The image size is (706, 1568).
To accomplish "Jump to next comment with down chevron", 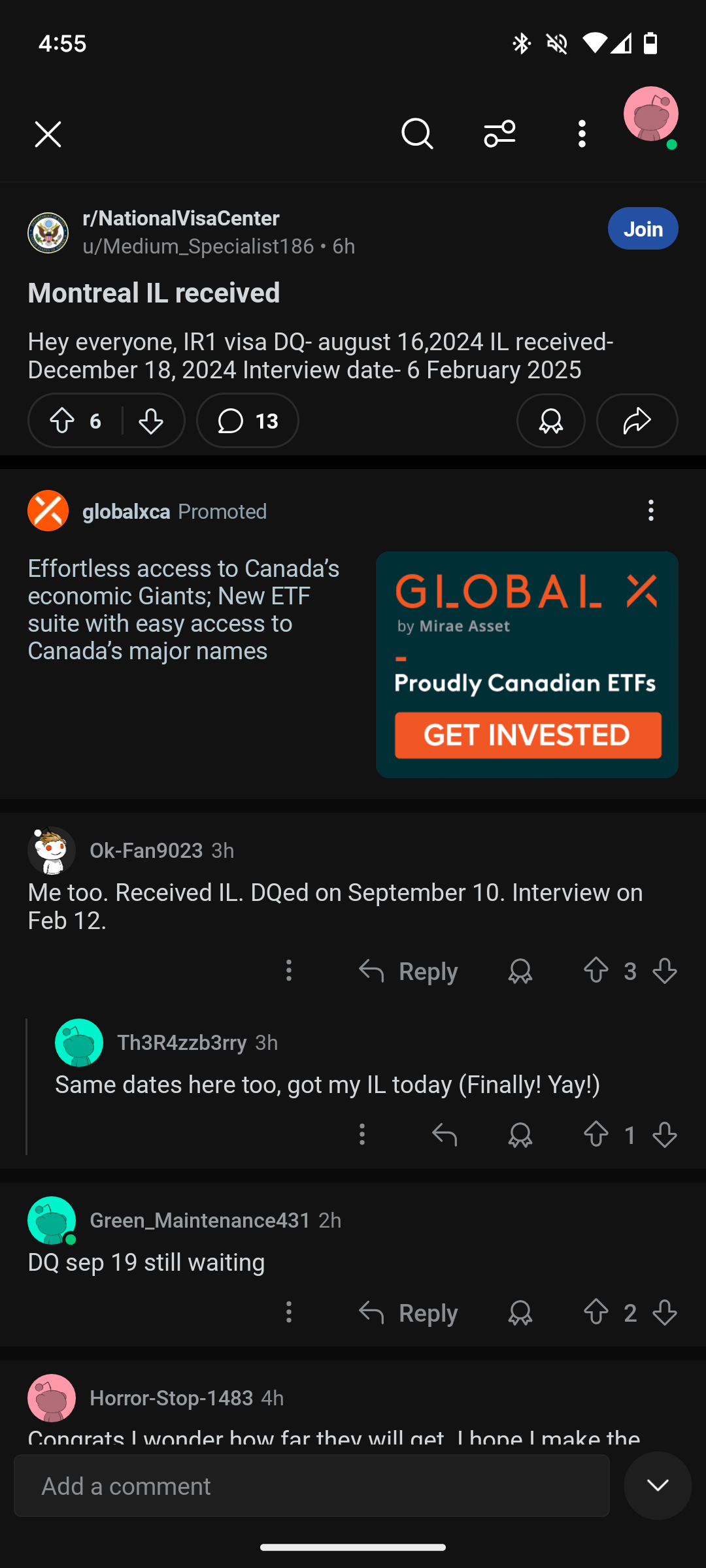I will [658, 1486].
